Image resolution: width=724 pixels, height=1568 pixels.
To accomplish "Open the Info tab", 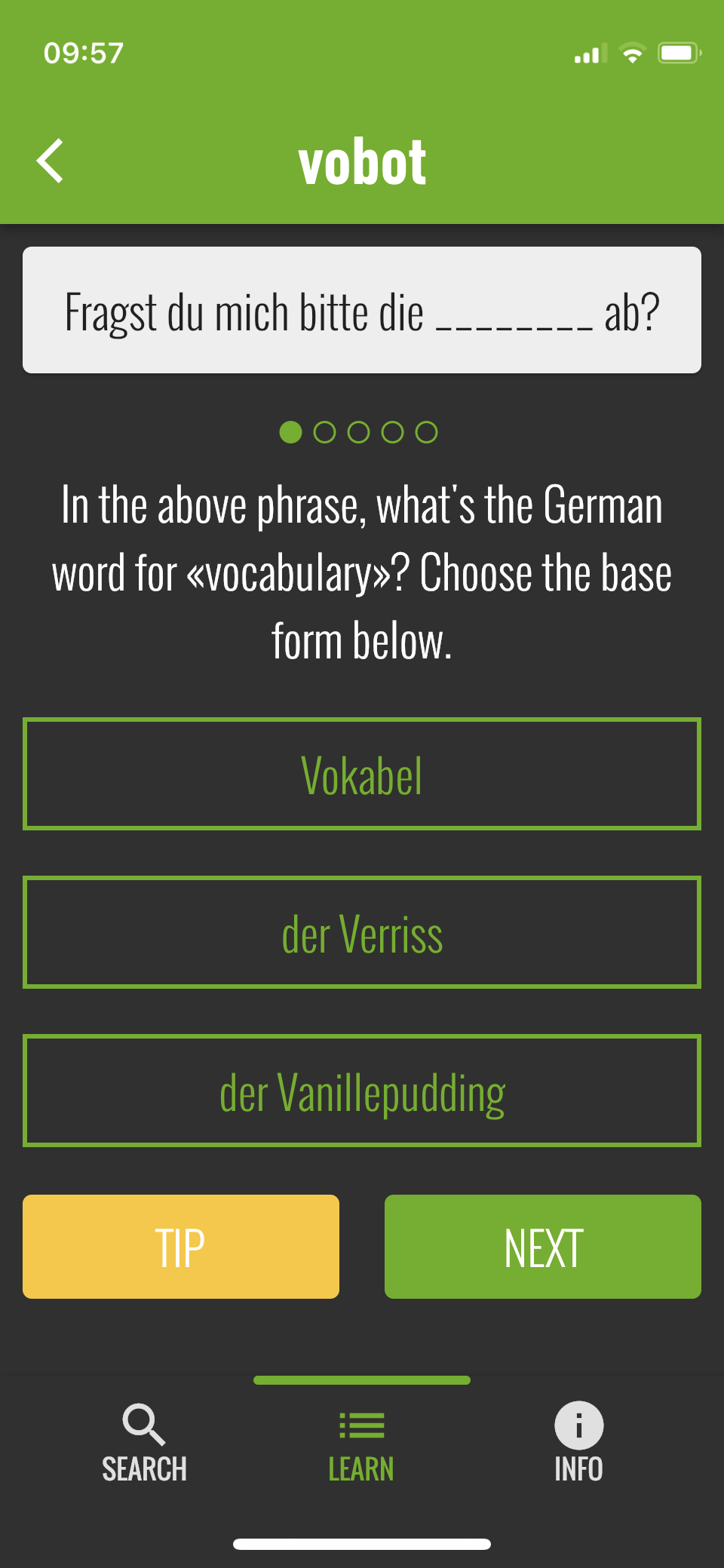I will [x=578, y=1443].
